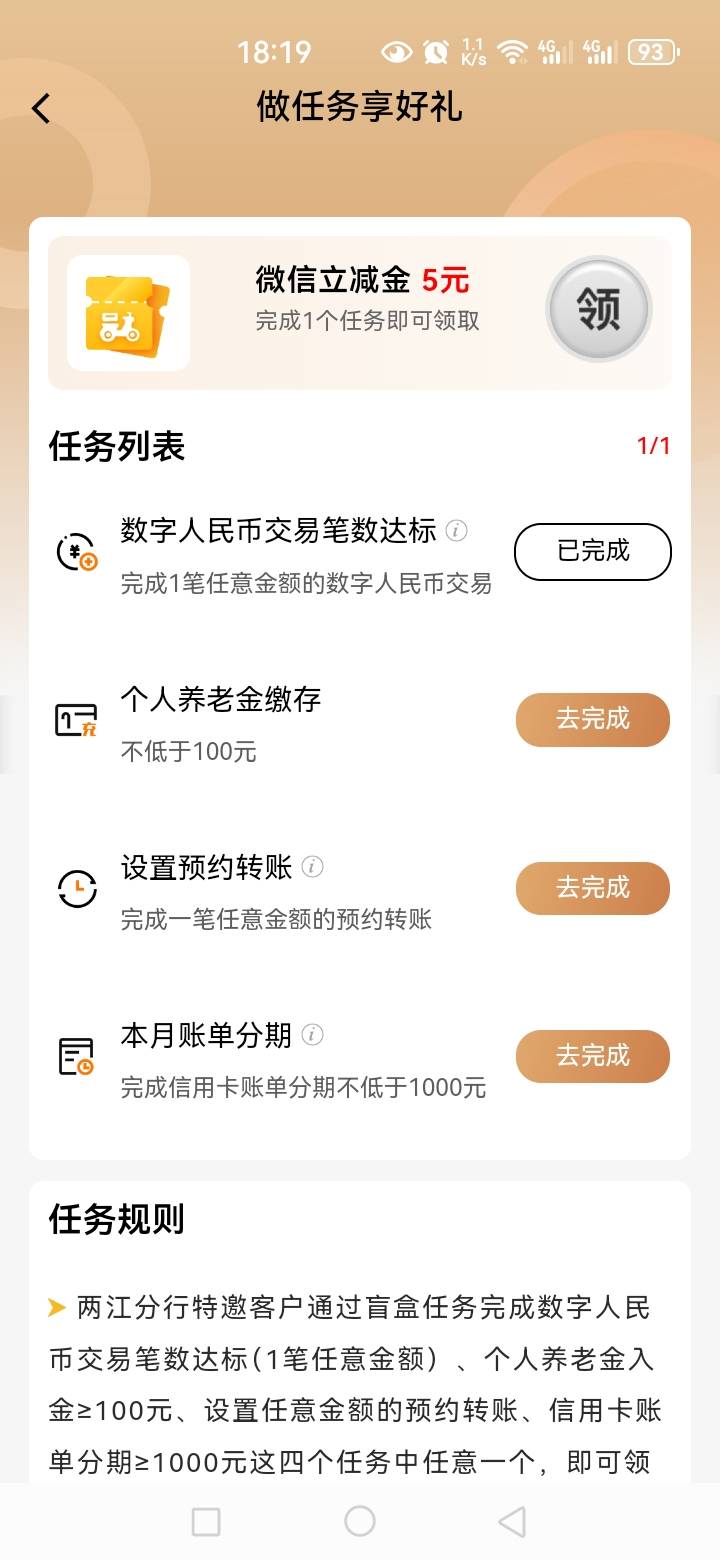Go to home screen via circle button
The width and height of the screenshot is (720, 1560).
(360, 1522)
